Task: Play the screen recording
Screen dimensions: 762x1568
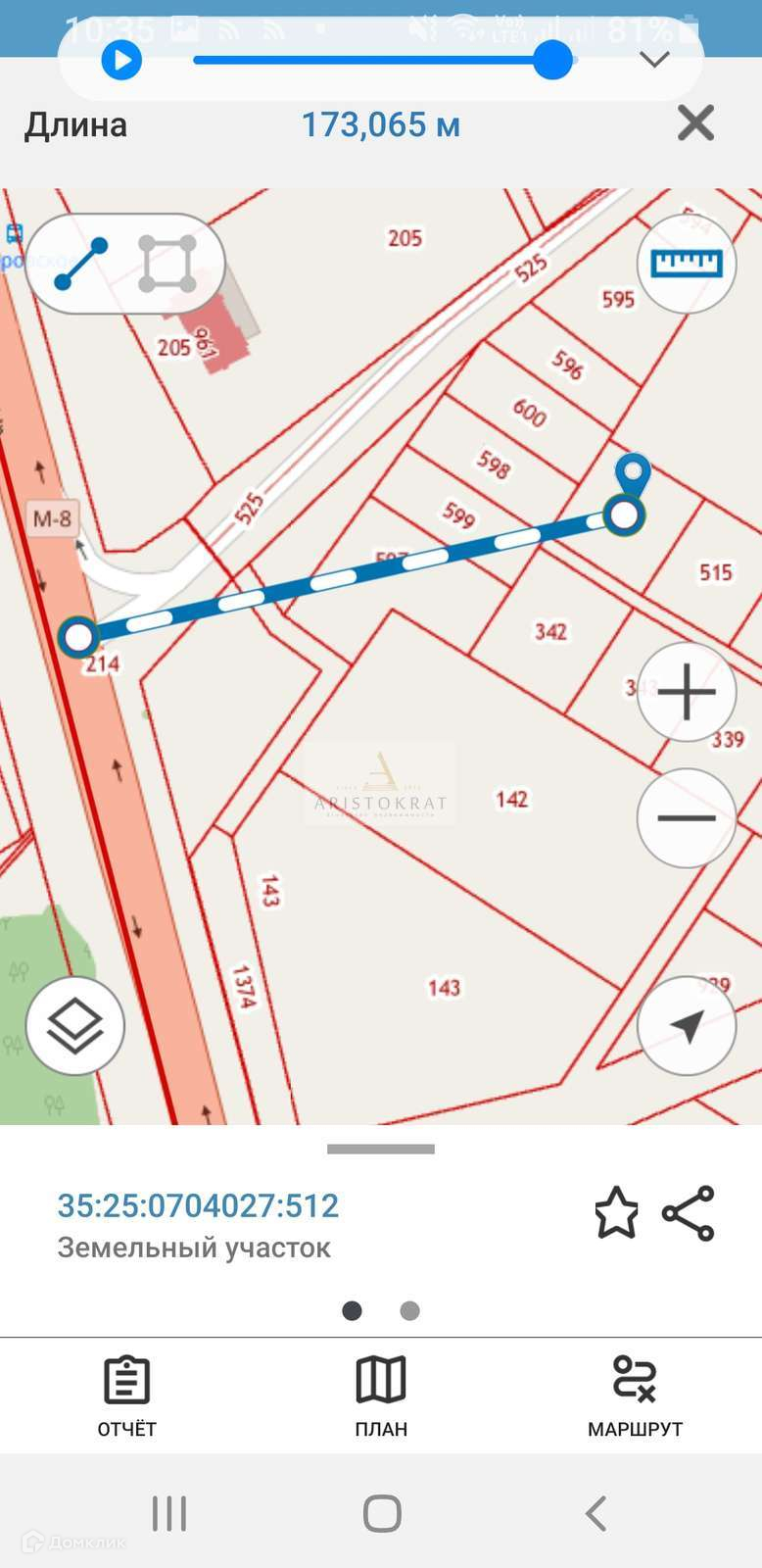Action: tap(122, 61)
